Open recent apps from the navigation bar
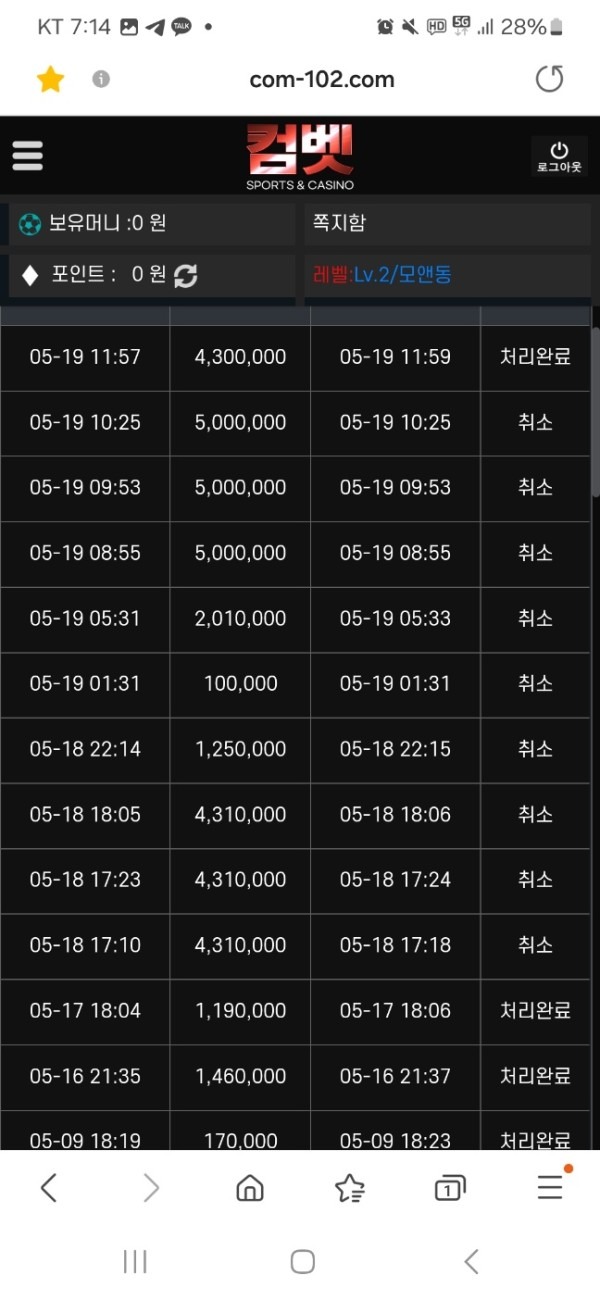 135,1261
